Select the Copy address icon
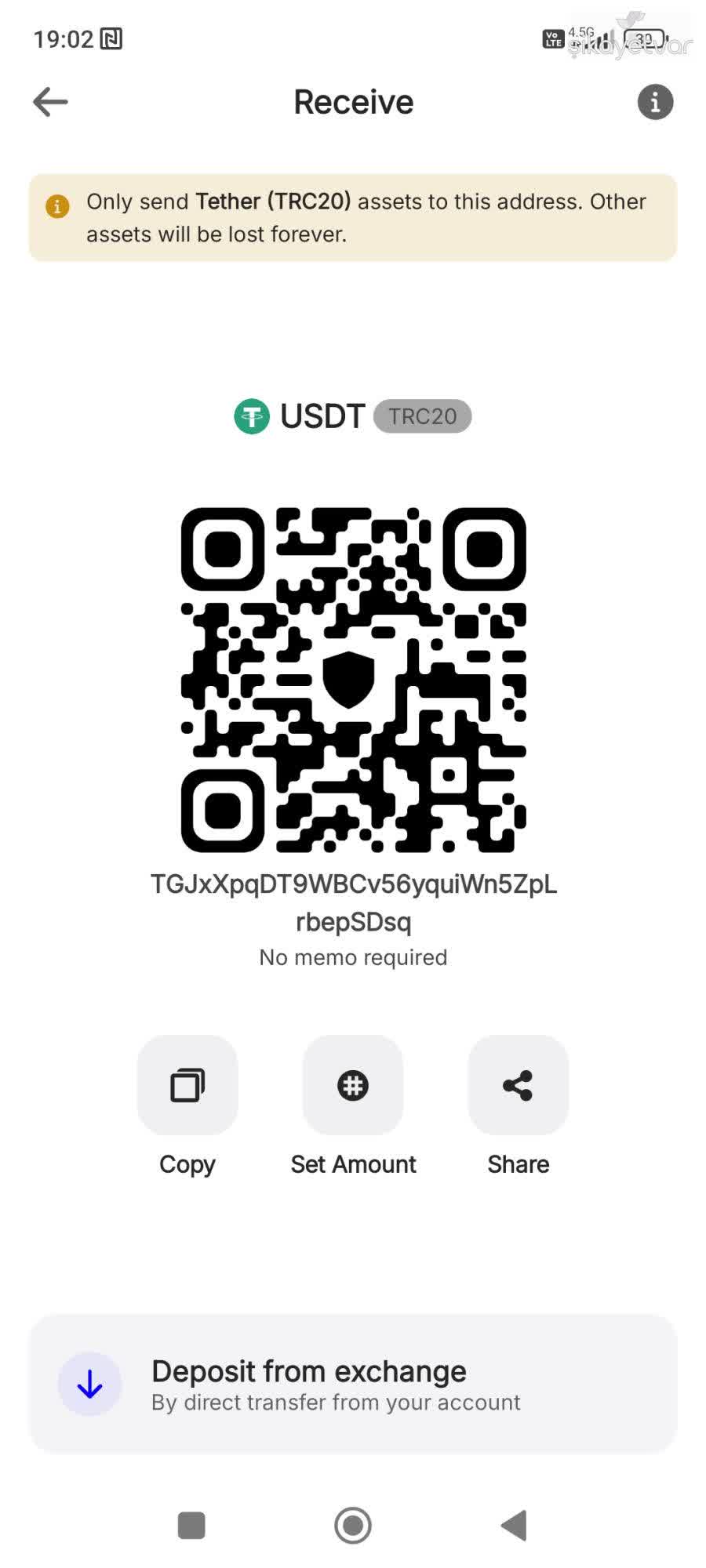Viewport: 706px width, 1568px height. 187,1086
